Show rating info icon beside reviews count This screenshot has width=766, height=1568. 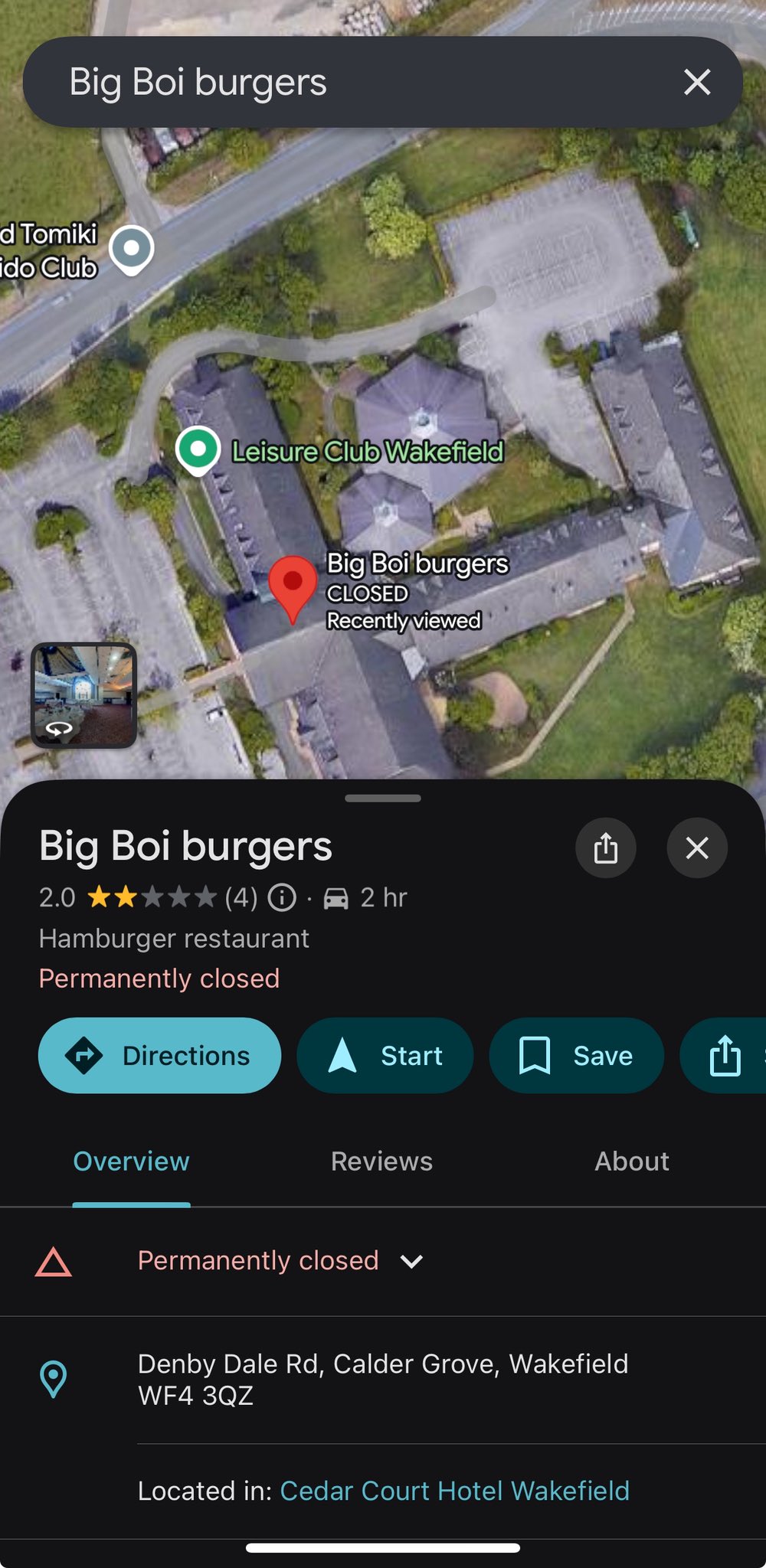[x=282, y=897]
